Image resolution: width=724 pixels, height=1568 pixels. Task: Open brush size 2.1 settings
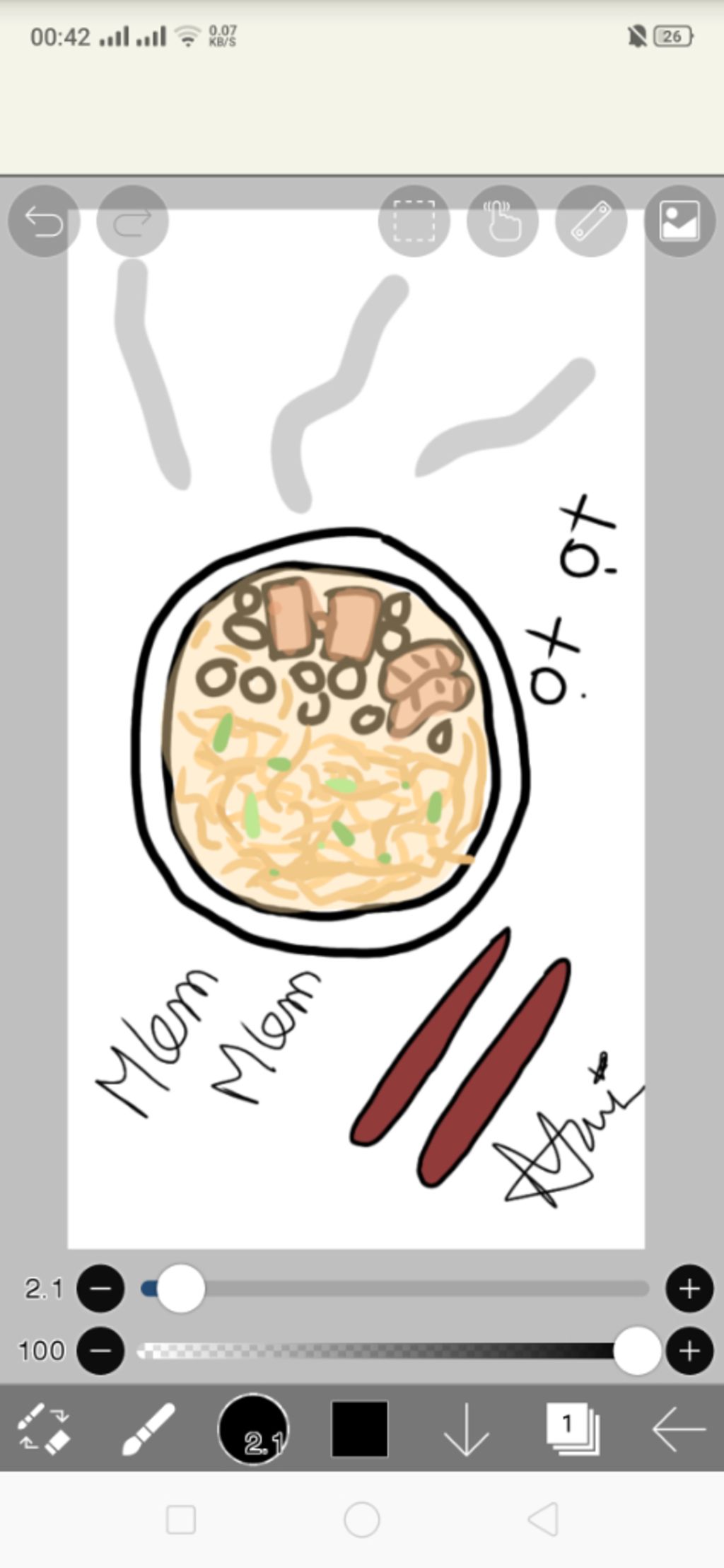tap(253, 1429)
